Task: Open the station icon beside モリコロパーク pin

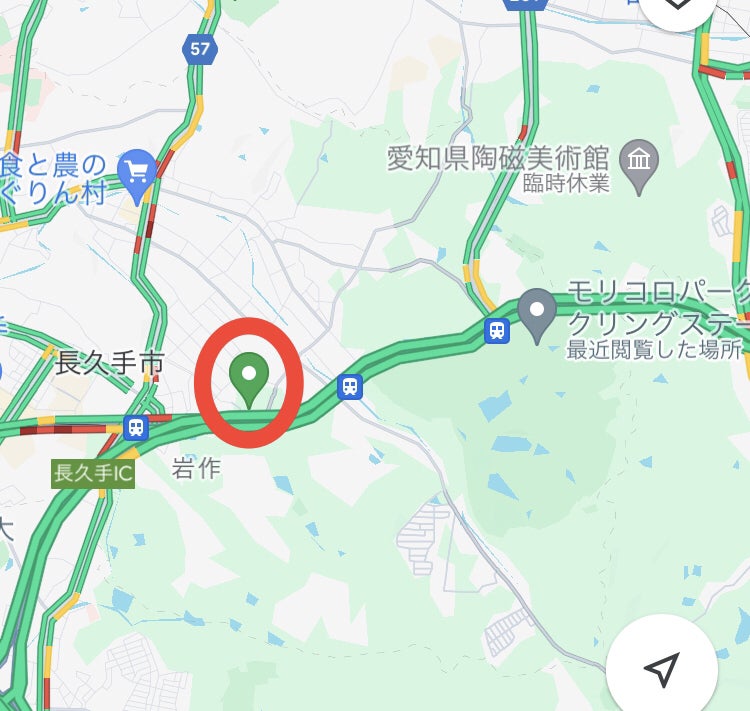Action: click(x=496, y=330)
